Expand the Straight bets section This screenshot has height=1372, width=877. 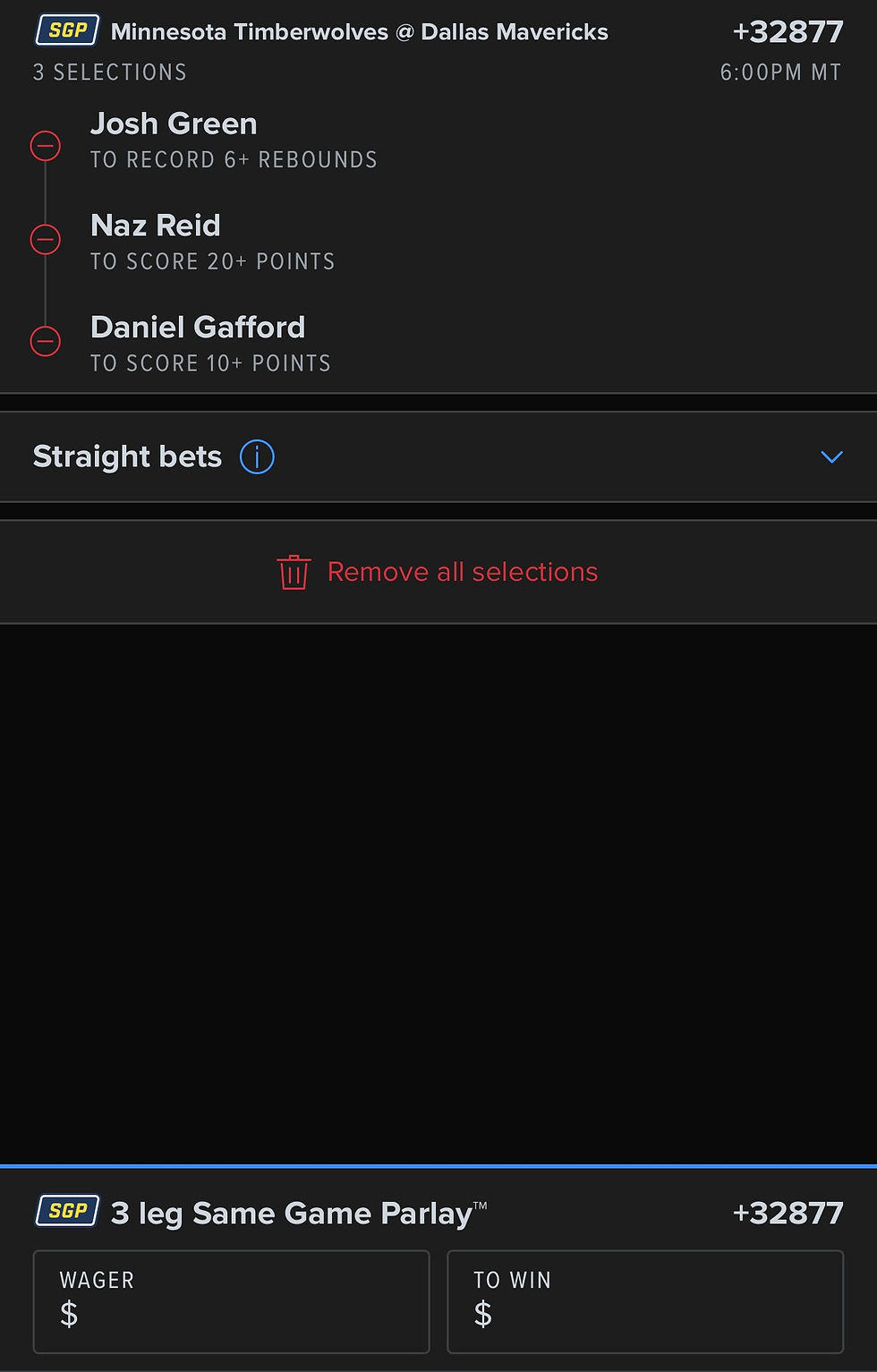click(x=831, y=457)
